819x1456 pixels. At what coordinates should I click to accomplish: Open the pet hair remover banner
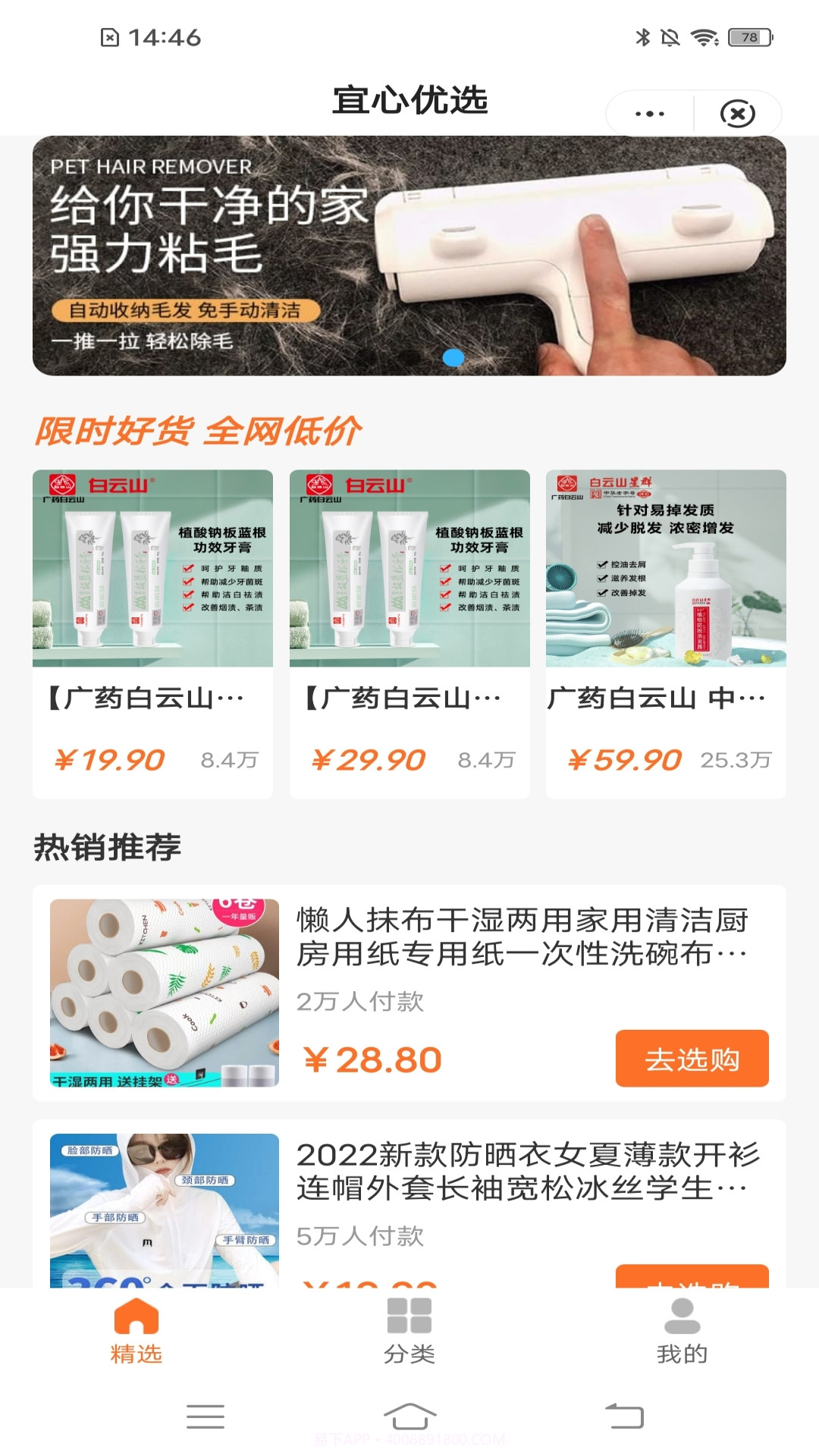pos(409,256)
